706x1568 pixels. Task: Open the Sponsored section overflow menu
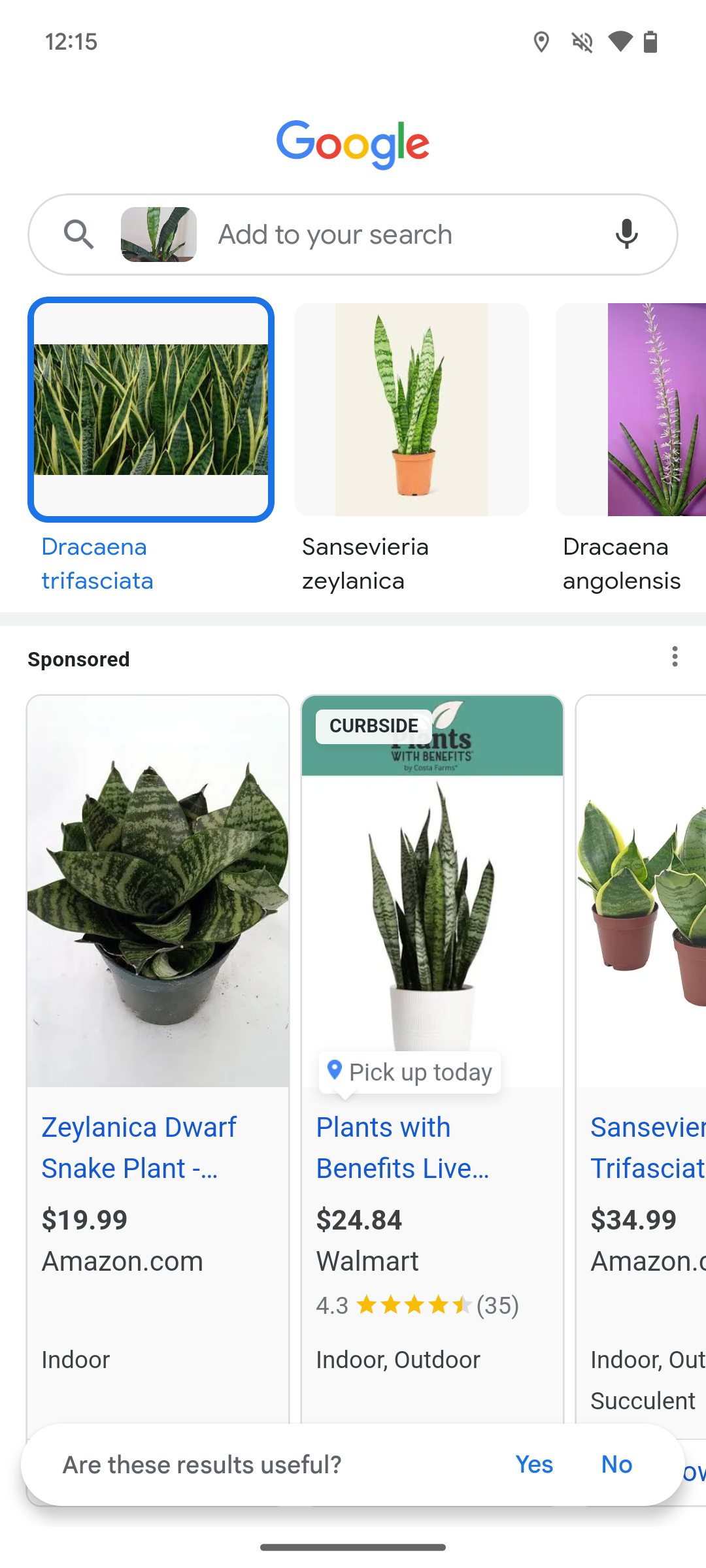point(675,657)
